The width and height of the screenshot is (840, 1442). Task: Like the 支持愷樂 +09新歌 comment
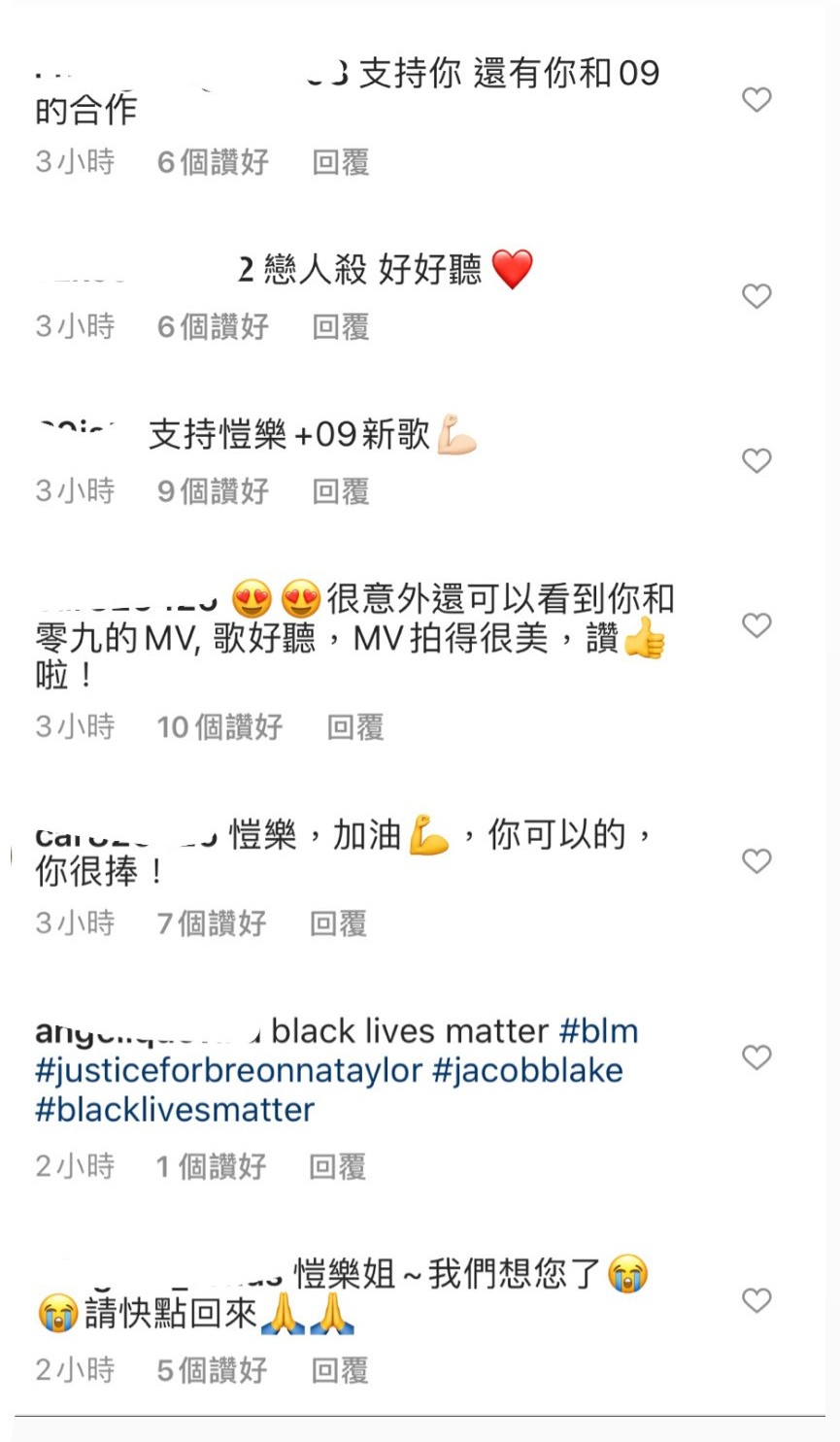756,460
